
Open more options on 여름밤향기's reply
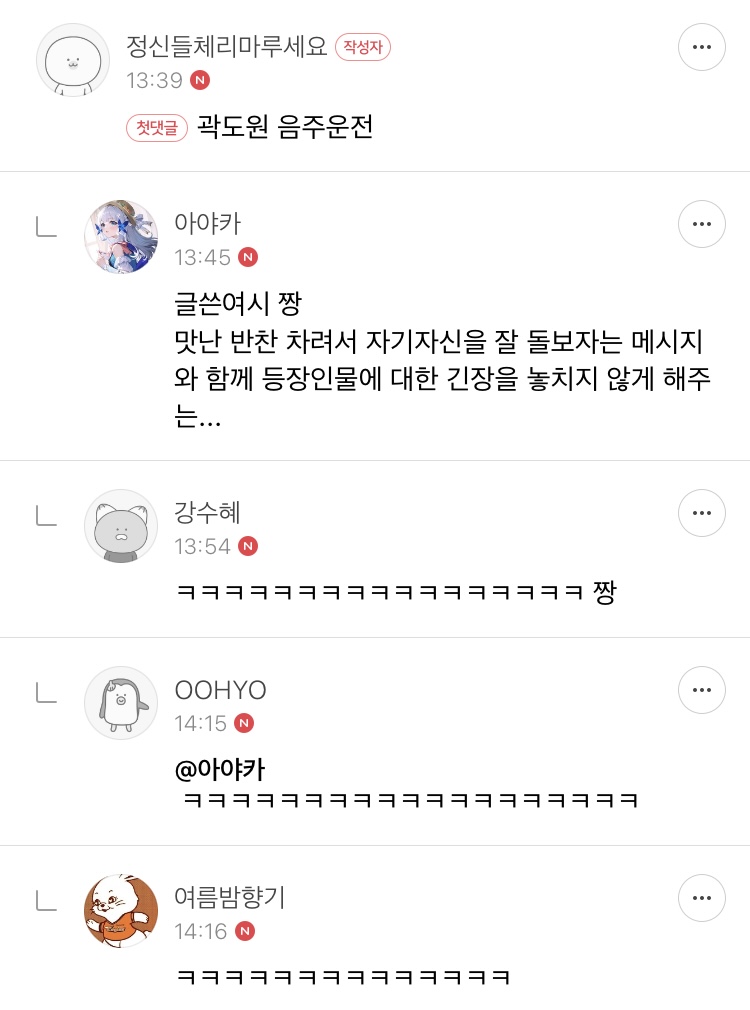point(701,899)
